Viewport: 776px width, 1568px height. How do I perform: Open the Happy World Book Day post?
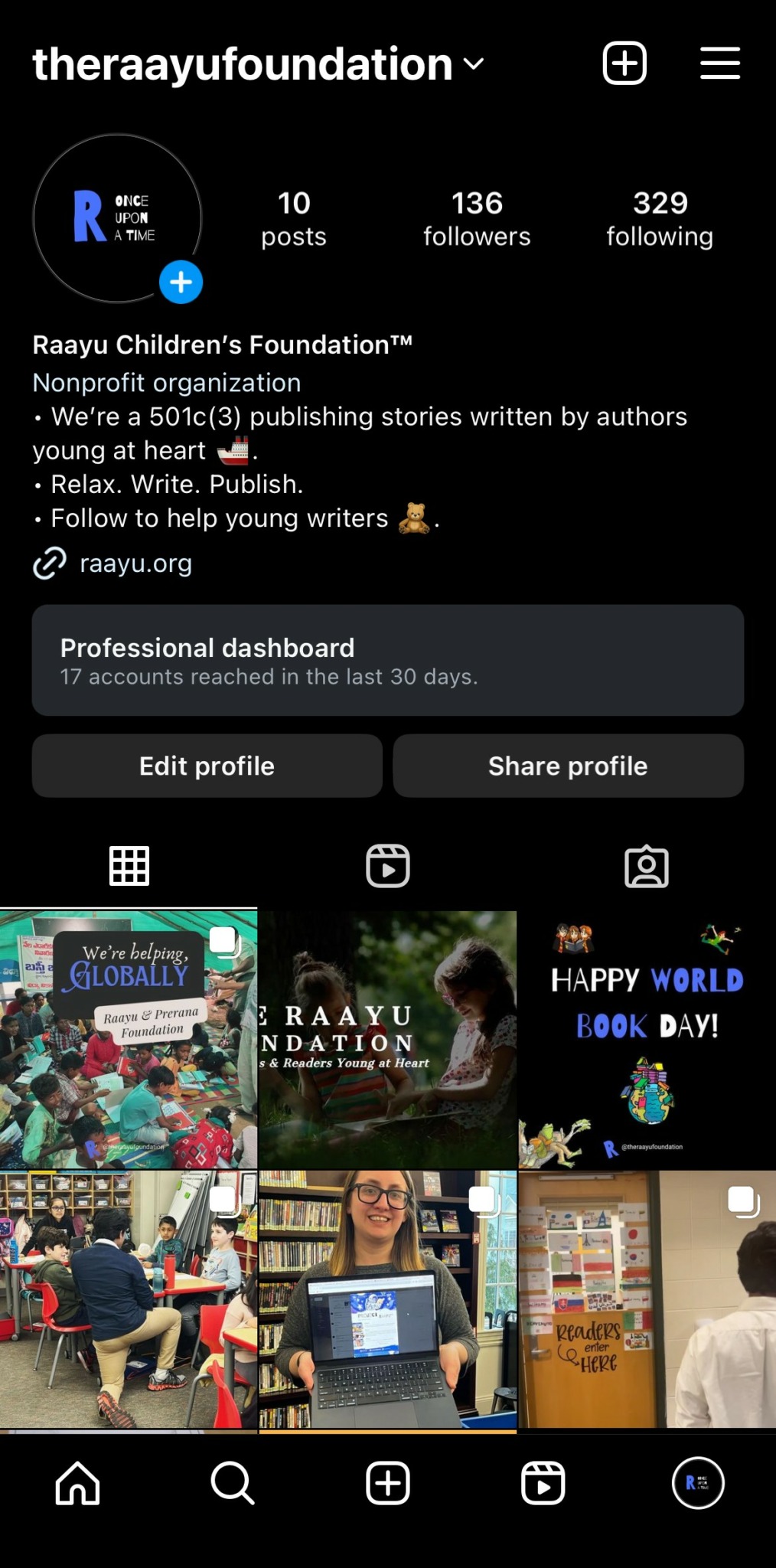pyautogui.click(x=647, y=1040)
